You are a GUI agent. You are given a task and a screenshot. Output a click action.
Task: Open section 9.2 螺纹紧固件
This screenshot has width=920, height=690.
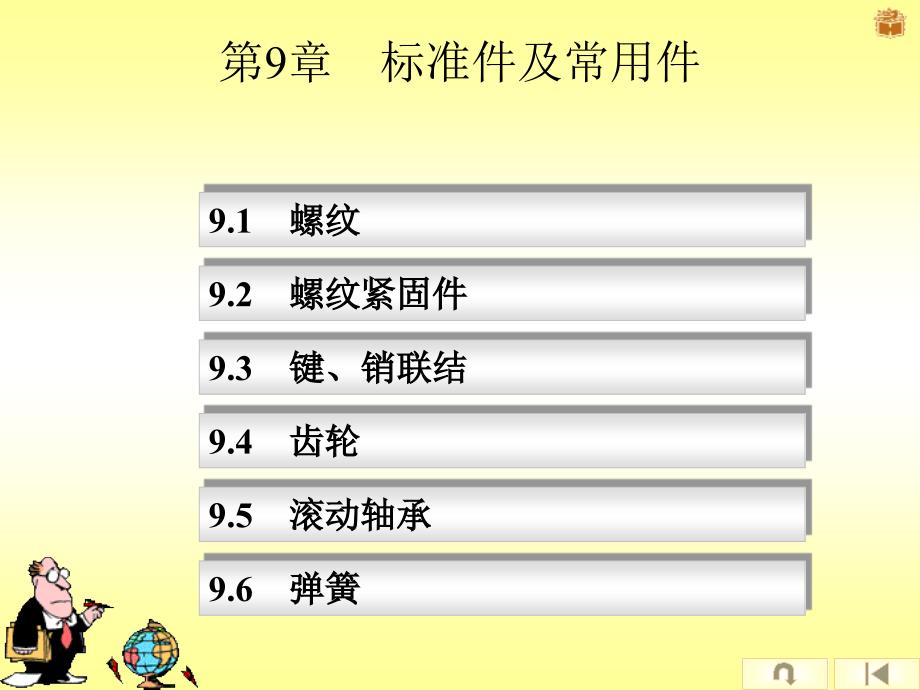[x=502, y=294]
